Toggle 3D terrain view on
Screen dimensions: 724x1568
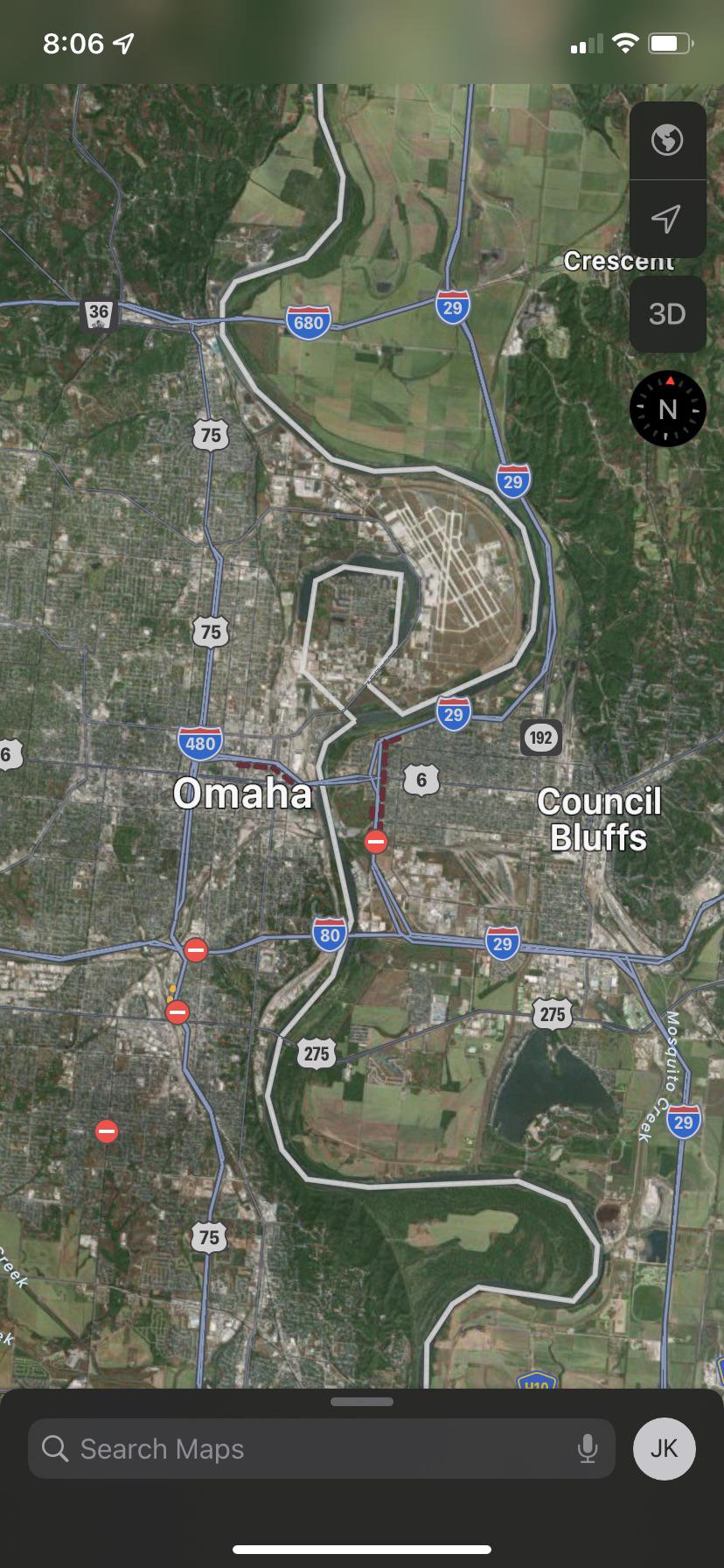[x=667, y=313]
